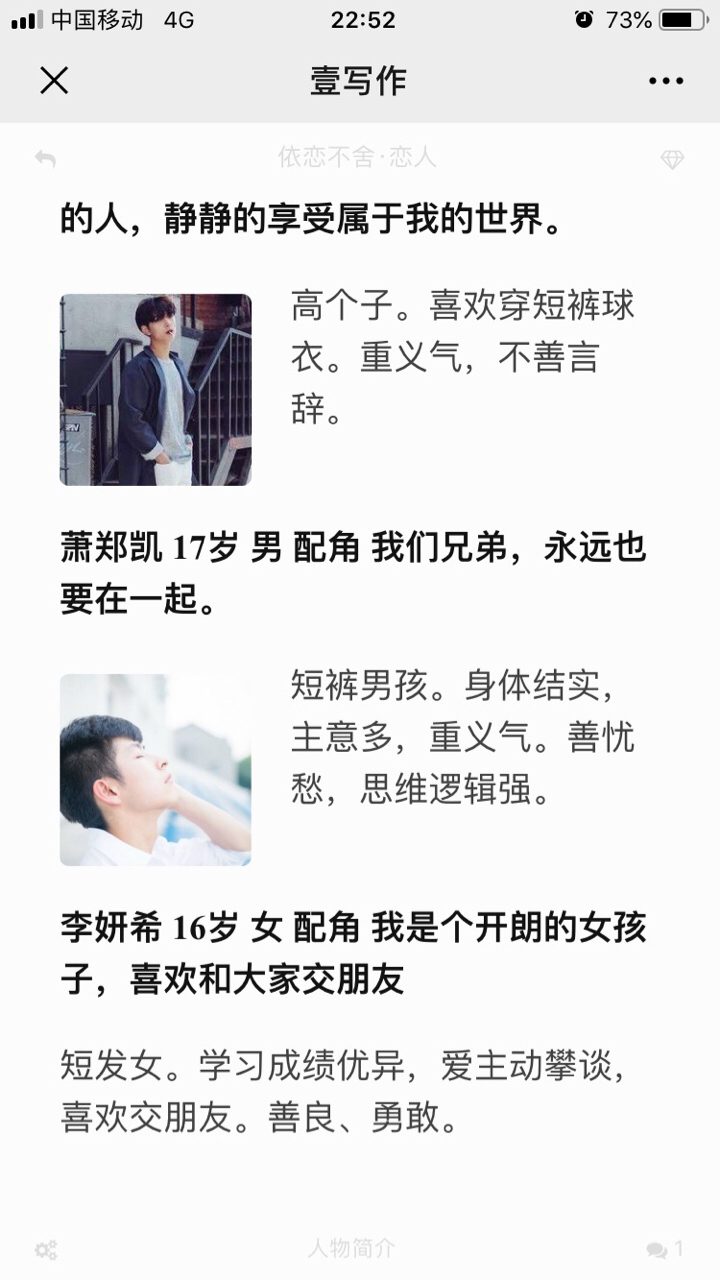Close the 壹写作 page
The height and width of the screenshot is (1281, 720).
[x=54, y=81]
